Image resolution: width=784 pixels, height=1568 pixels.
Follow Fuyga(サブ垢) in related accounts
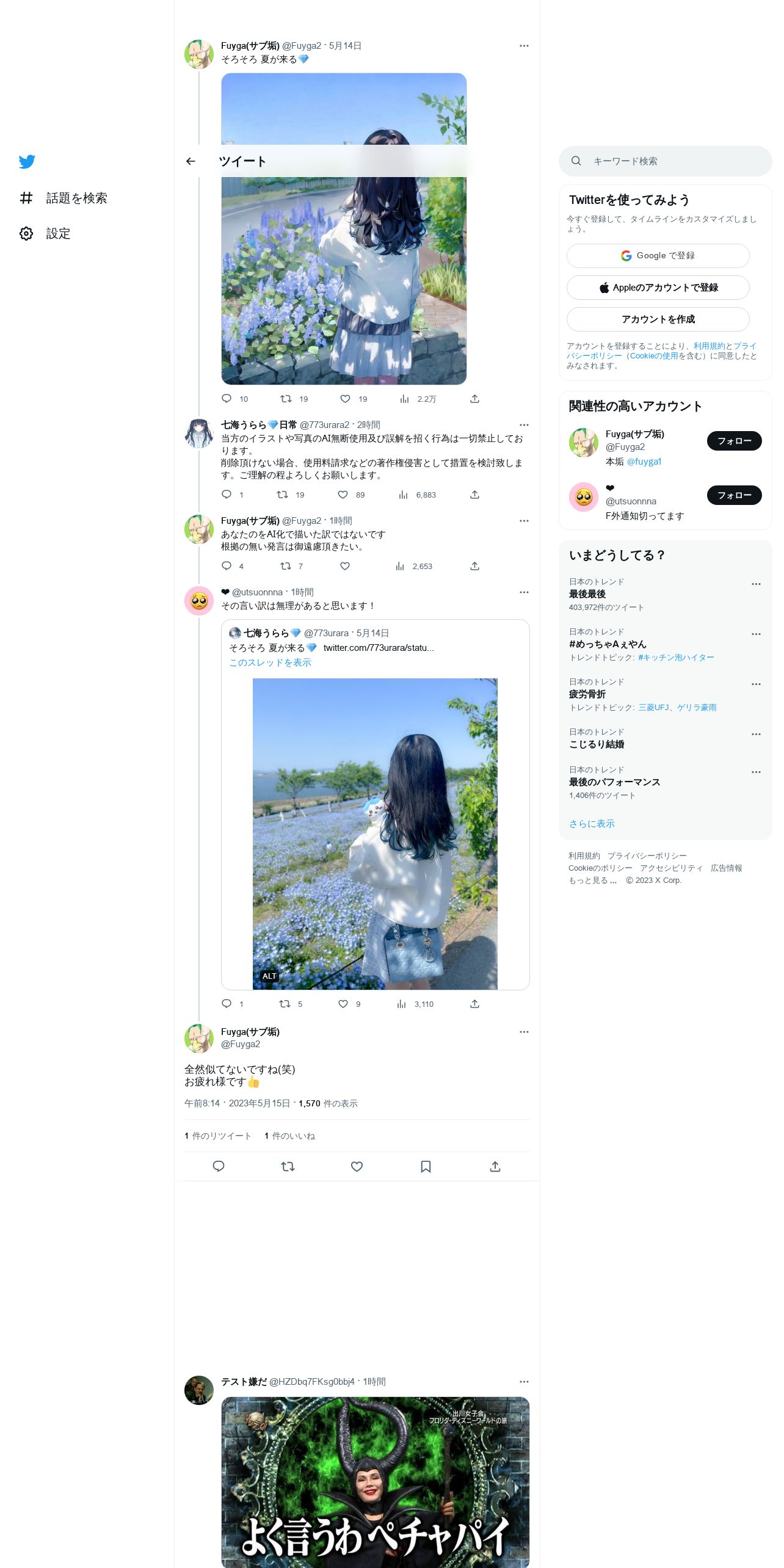[734, 441]
